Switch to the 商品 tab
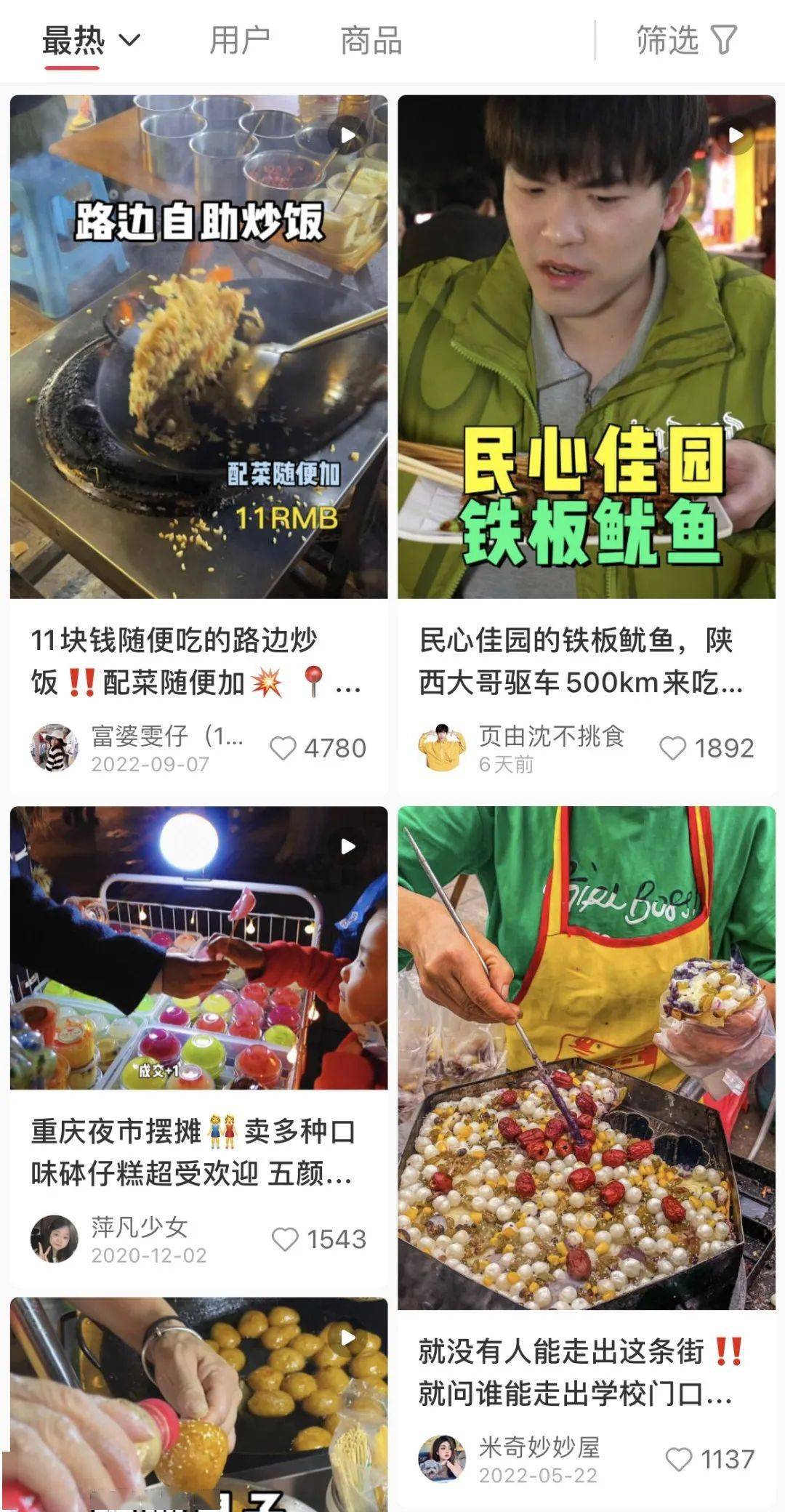 (371, 40)
